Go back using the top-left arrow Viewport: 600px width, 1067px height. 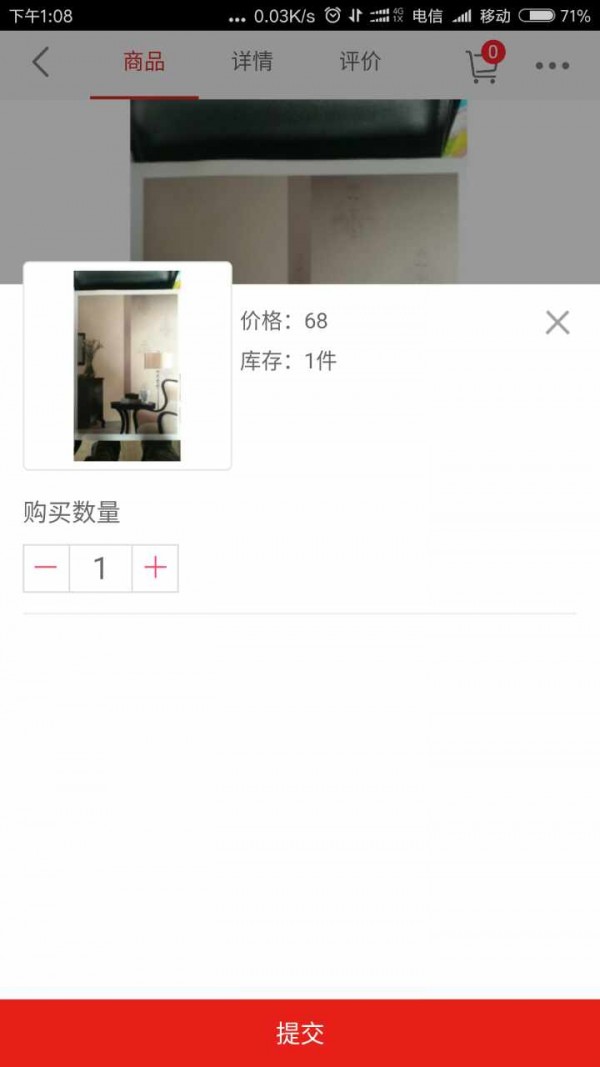point(40,63)
